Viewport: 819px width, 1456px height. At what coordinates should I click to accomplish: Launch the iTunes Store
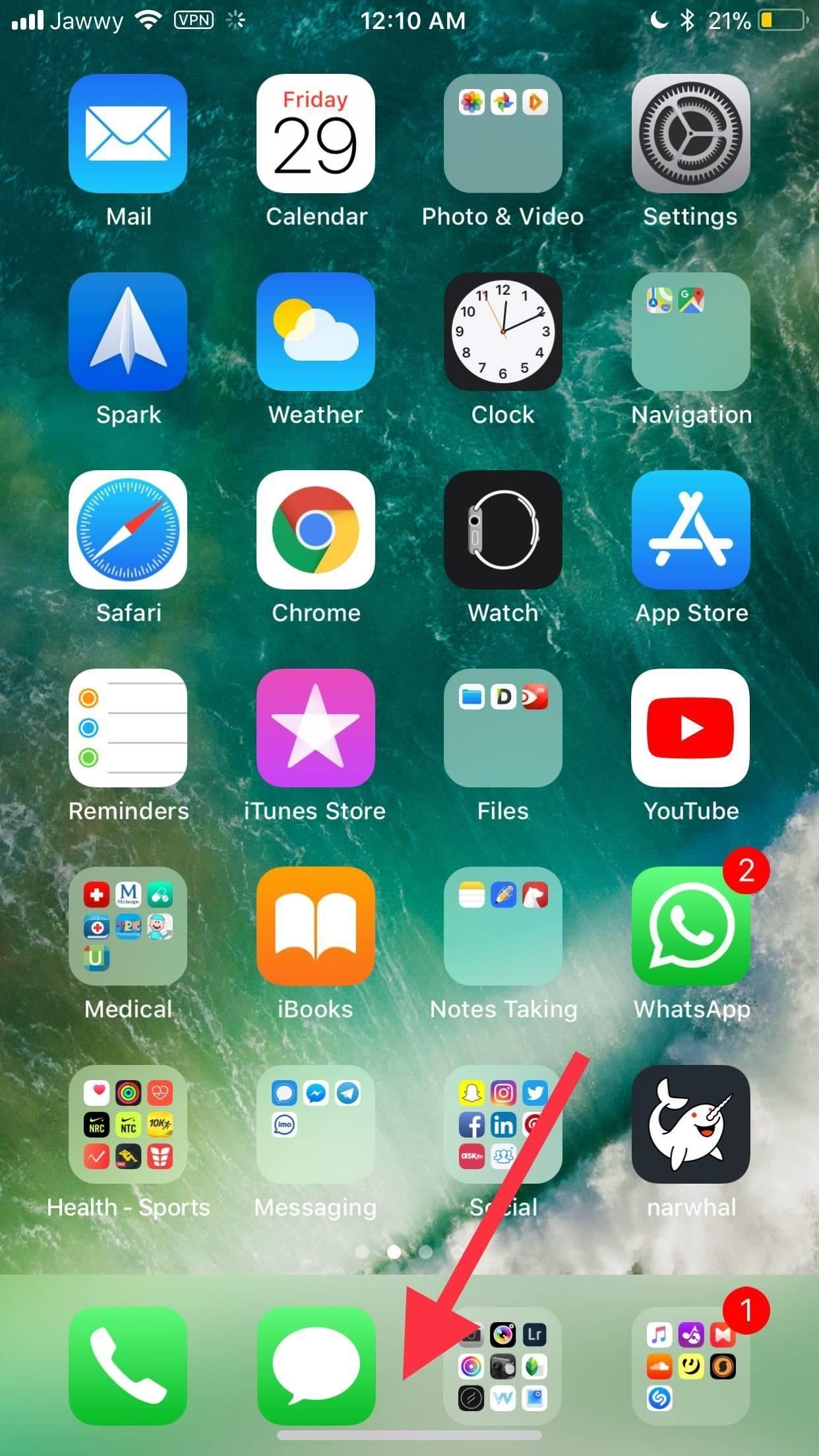pyautogui.click(x=316, y=730)
